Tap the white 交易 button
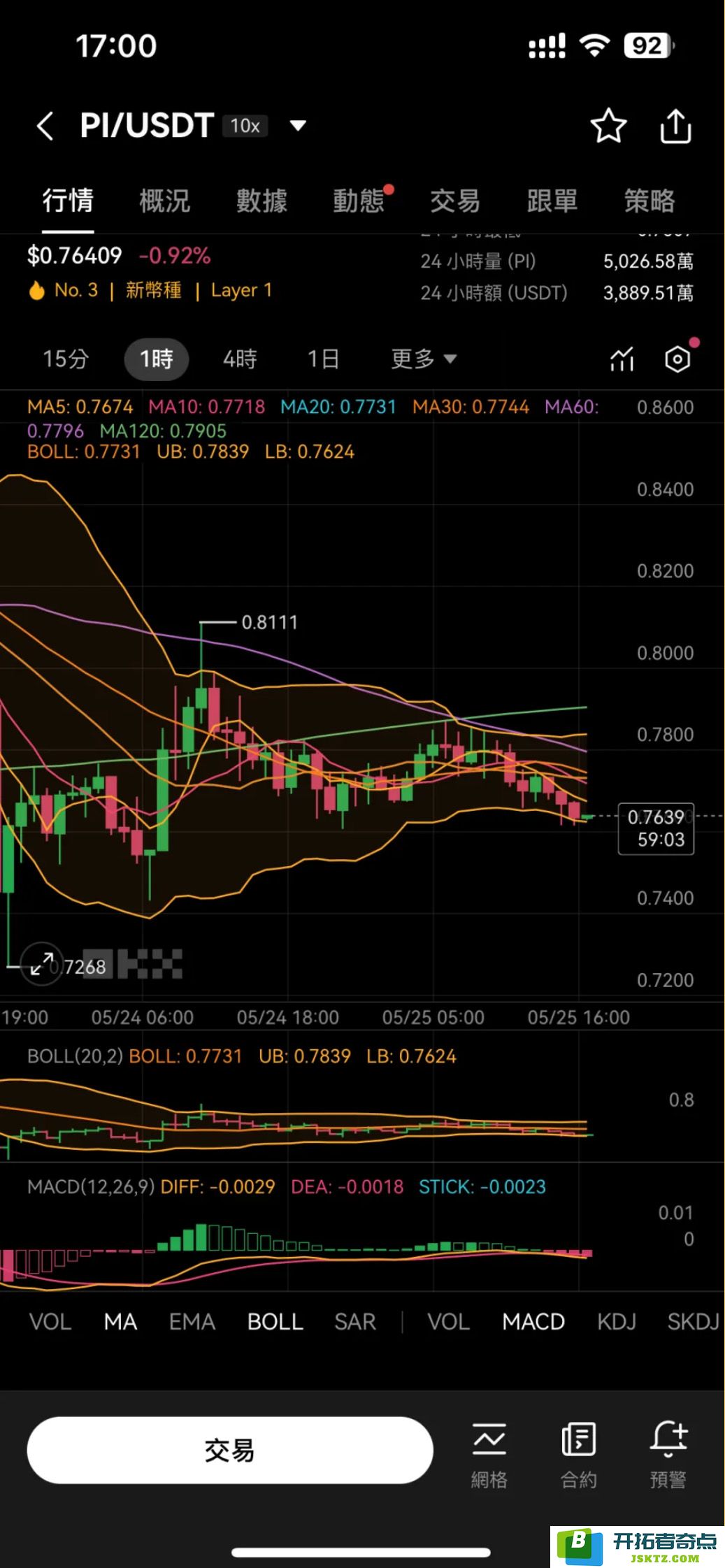 pyautogui.click(x=229, y=1451)
